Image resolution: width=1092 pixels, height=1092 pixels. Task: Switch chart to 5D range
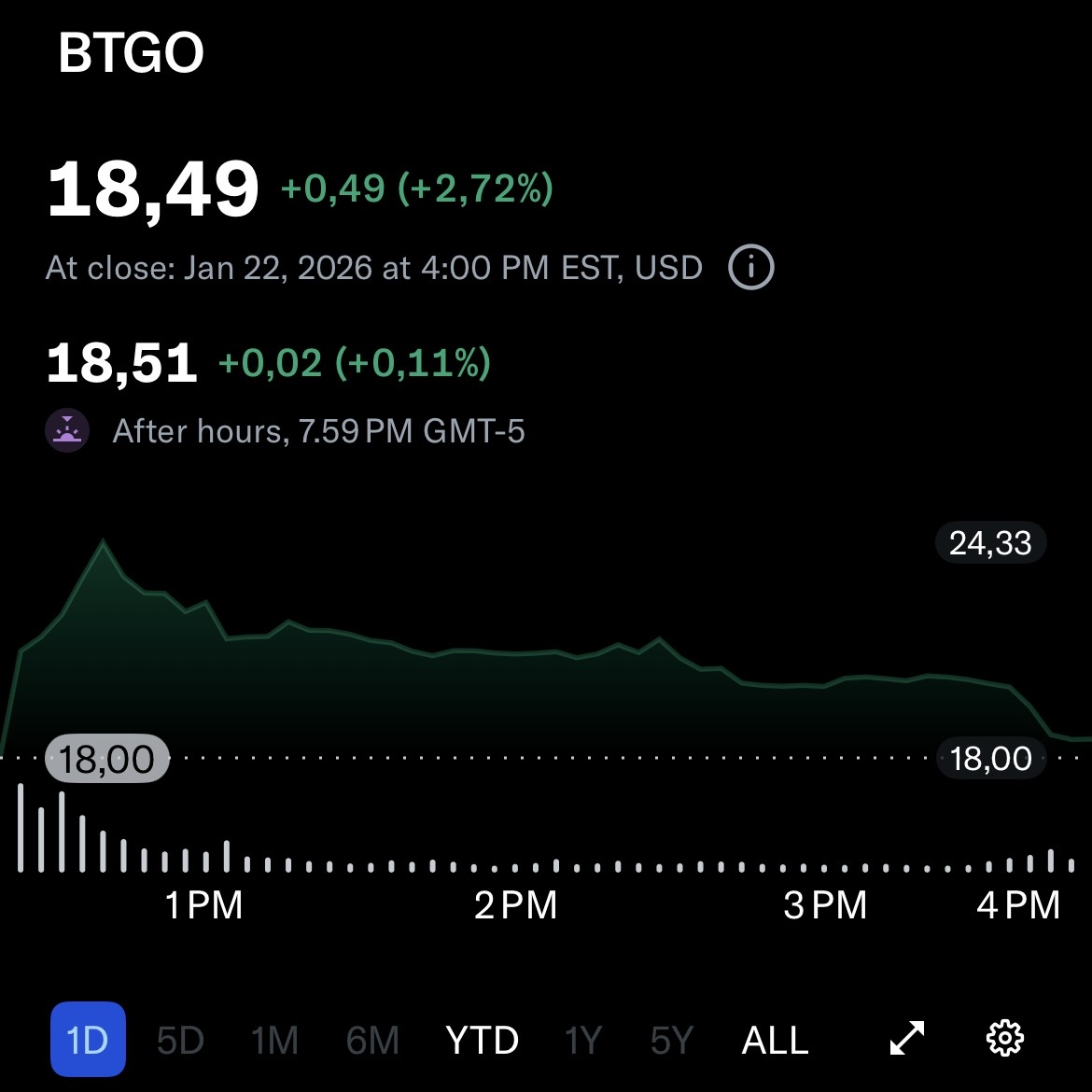click(180, 1039)
